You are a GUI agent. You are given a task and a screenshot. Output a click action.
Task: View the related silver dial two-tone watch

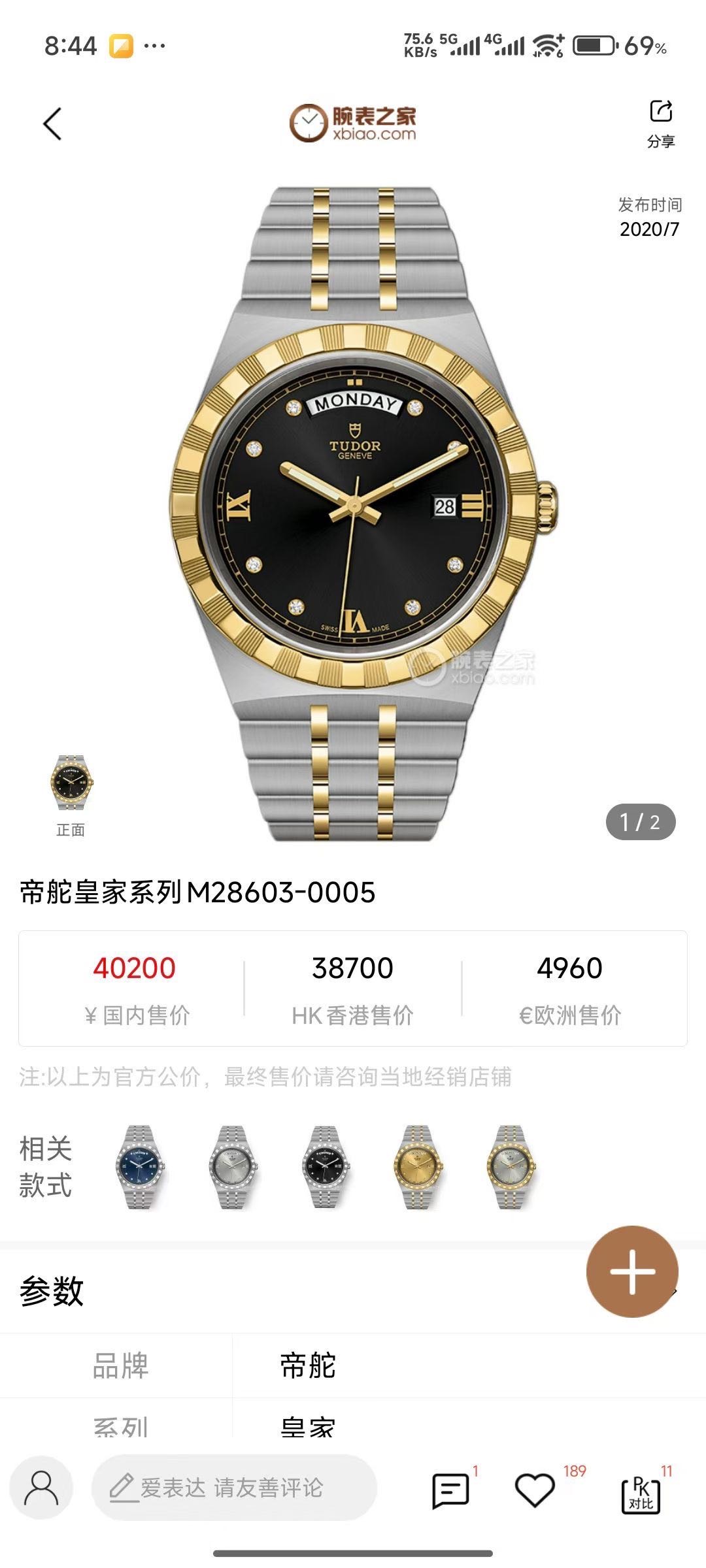pyautogui.click(x=511, y=1167)
